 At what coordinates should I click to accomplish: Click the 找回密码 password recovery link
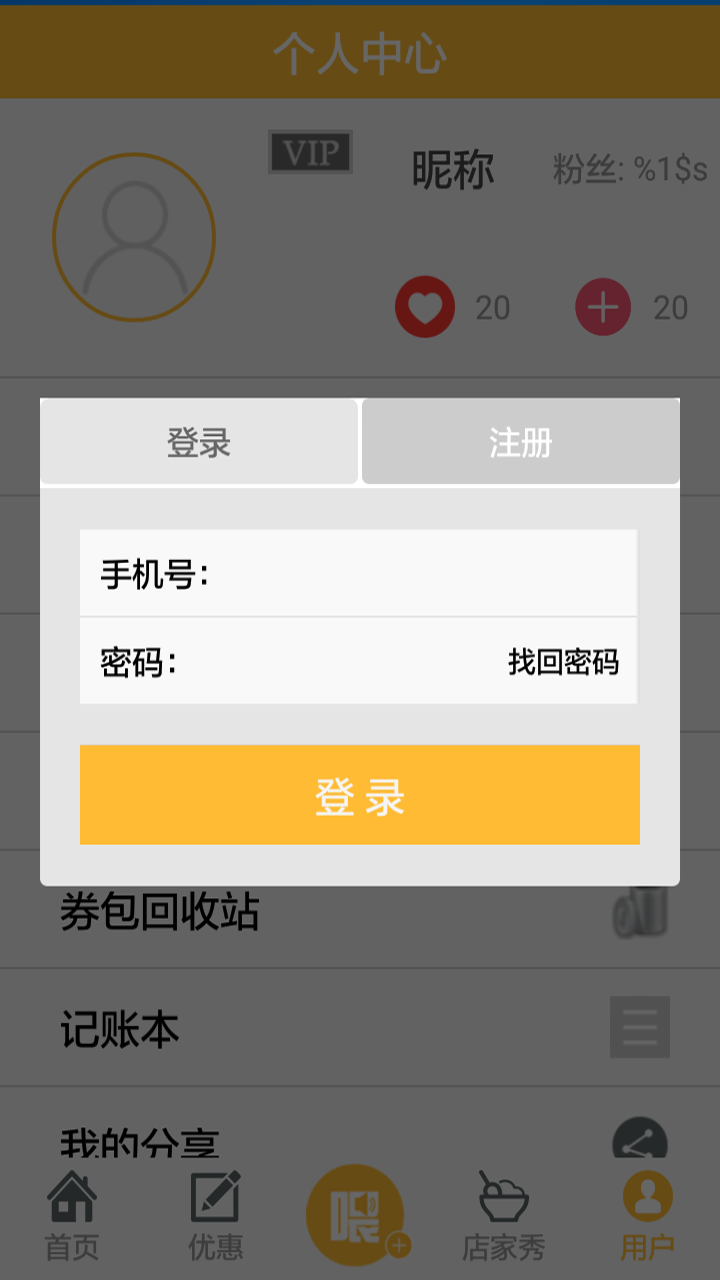pos(564,661)
